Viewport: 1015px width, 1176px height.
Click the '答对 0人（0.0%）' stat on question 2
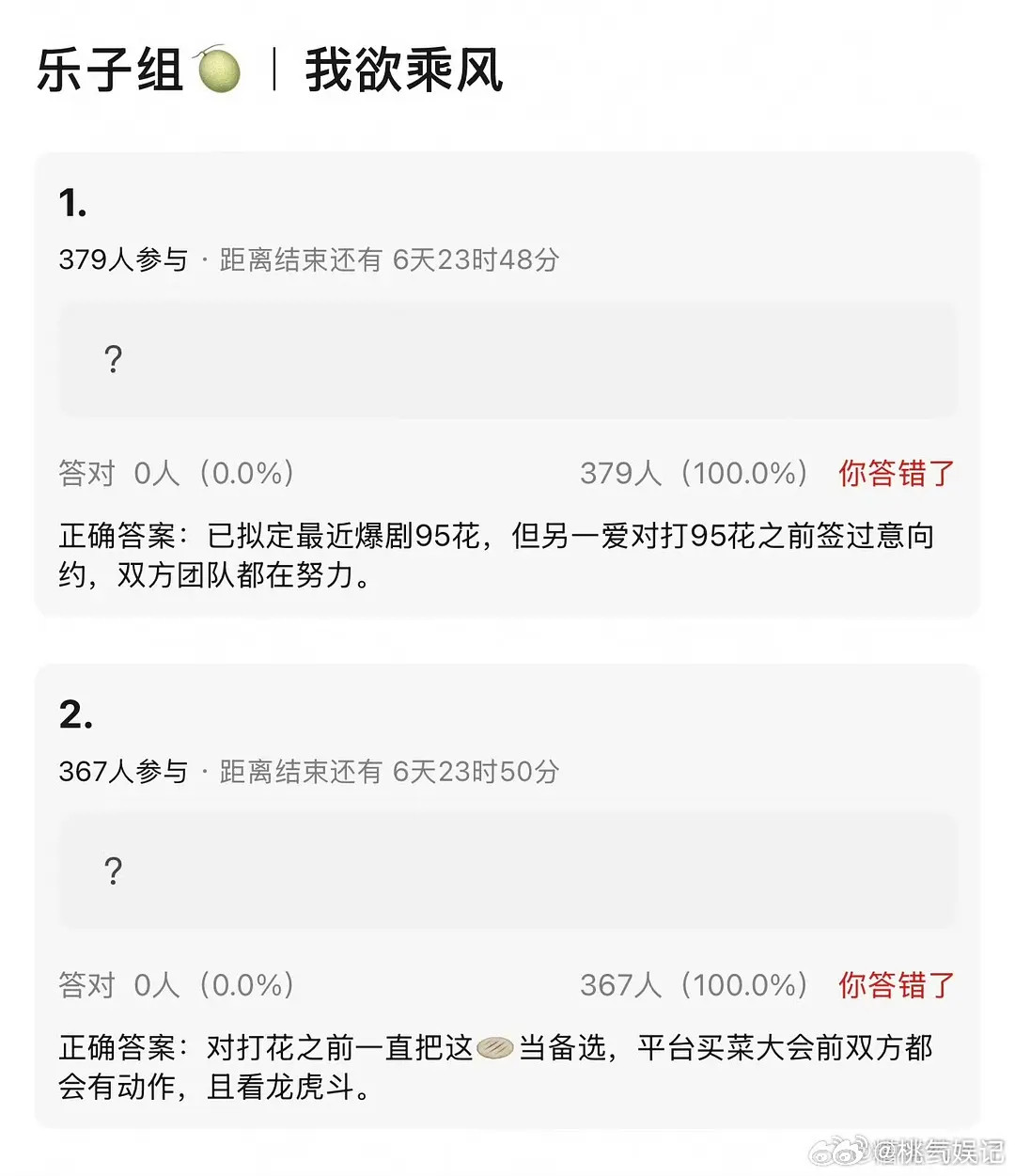coord(177,985)
